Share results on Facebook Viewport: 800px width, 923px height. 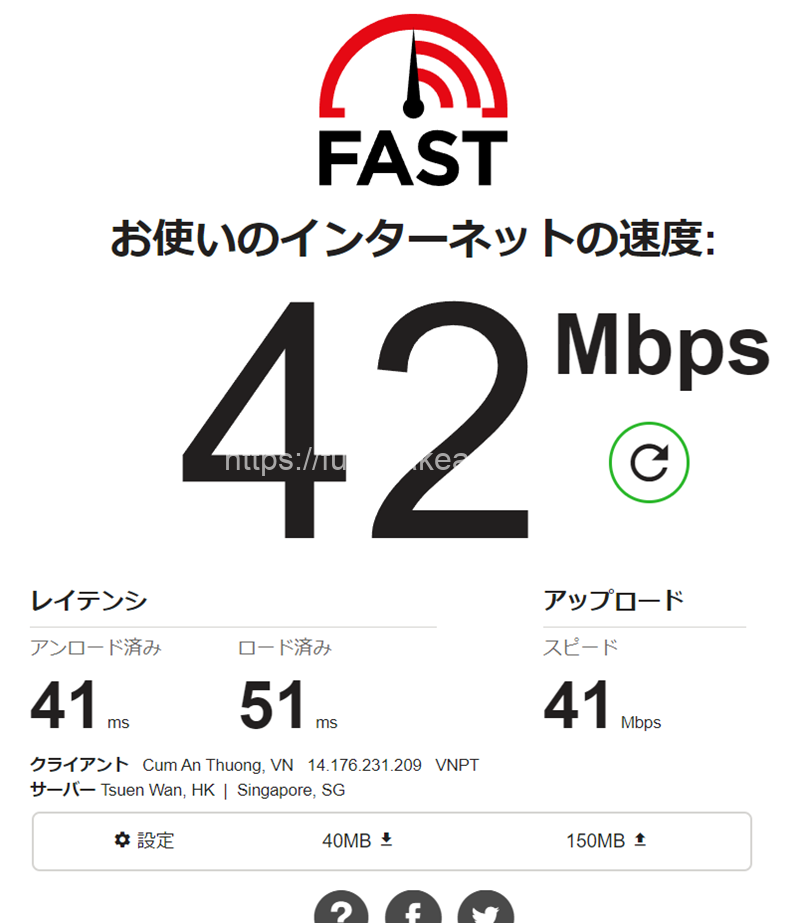(x=413, y=908)
